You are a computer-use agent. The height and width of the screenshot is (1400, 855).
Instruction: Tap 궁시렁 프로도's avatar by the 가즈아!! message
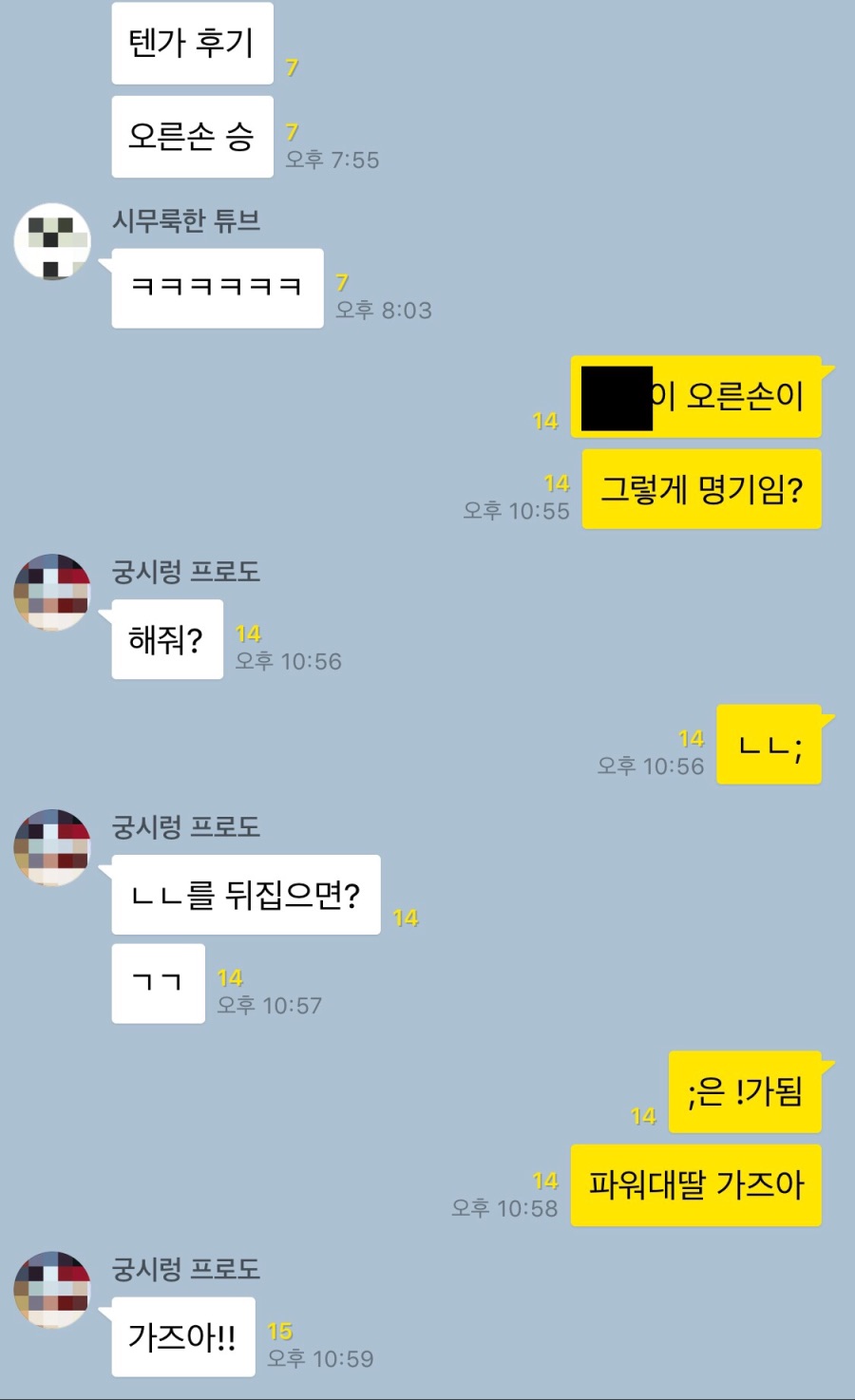pos(52,1290)
